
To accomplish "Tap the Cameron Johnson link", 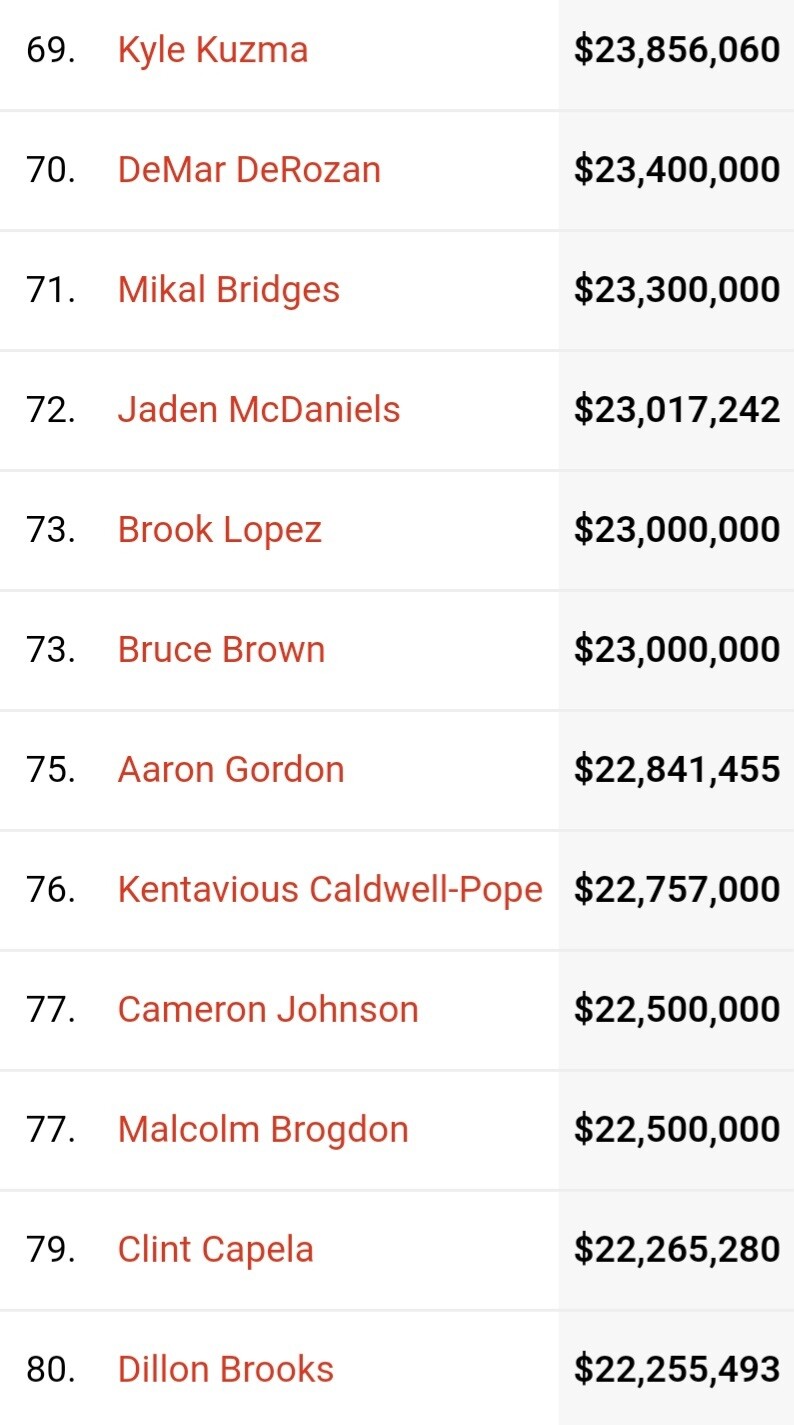I will pyautogui.click(x=268, y=1010).
